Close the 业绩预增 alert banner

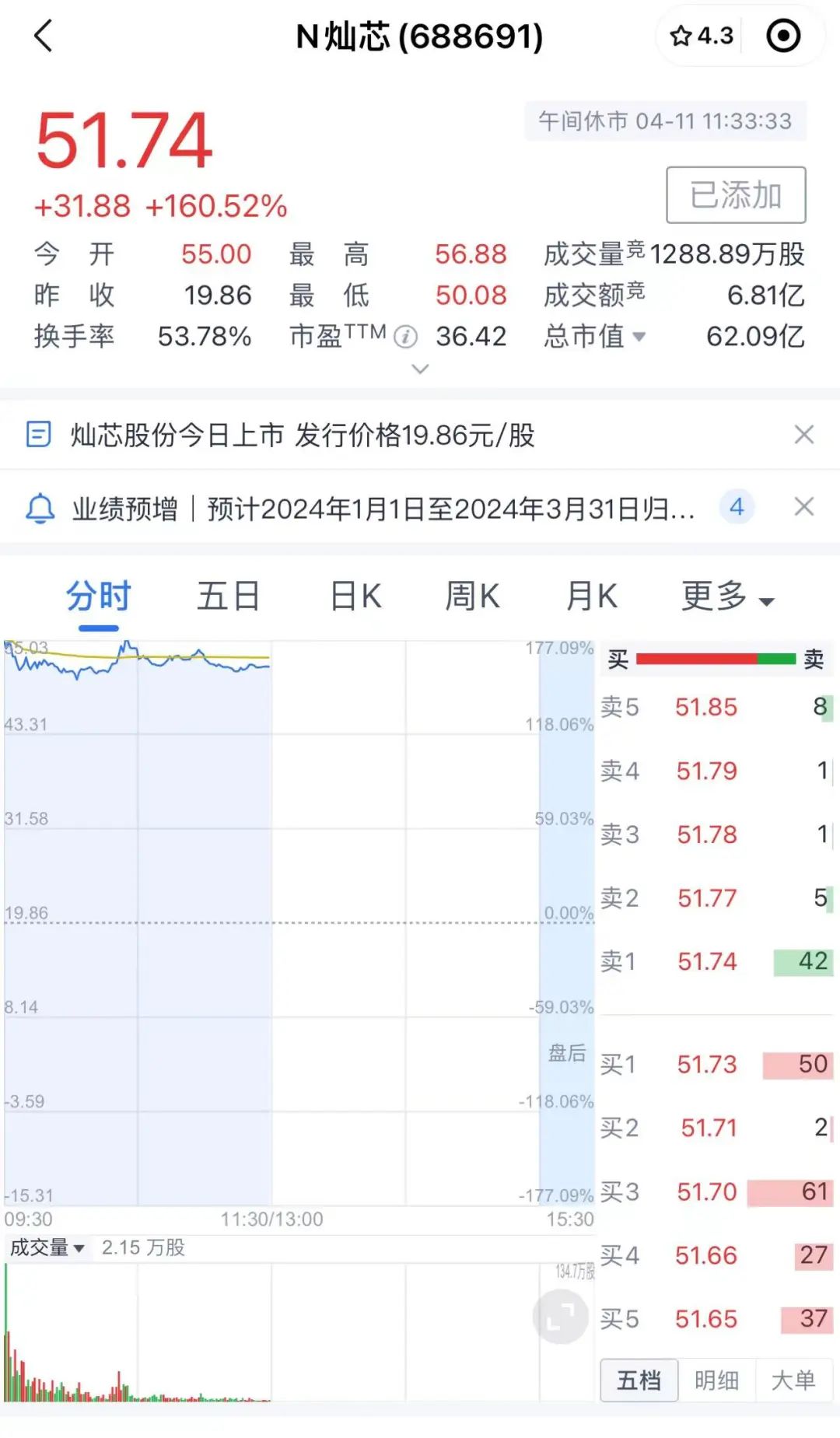804,507
